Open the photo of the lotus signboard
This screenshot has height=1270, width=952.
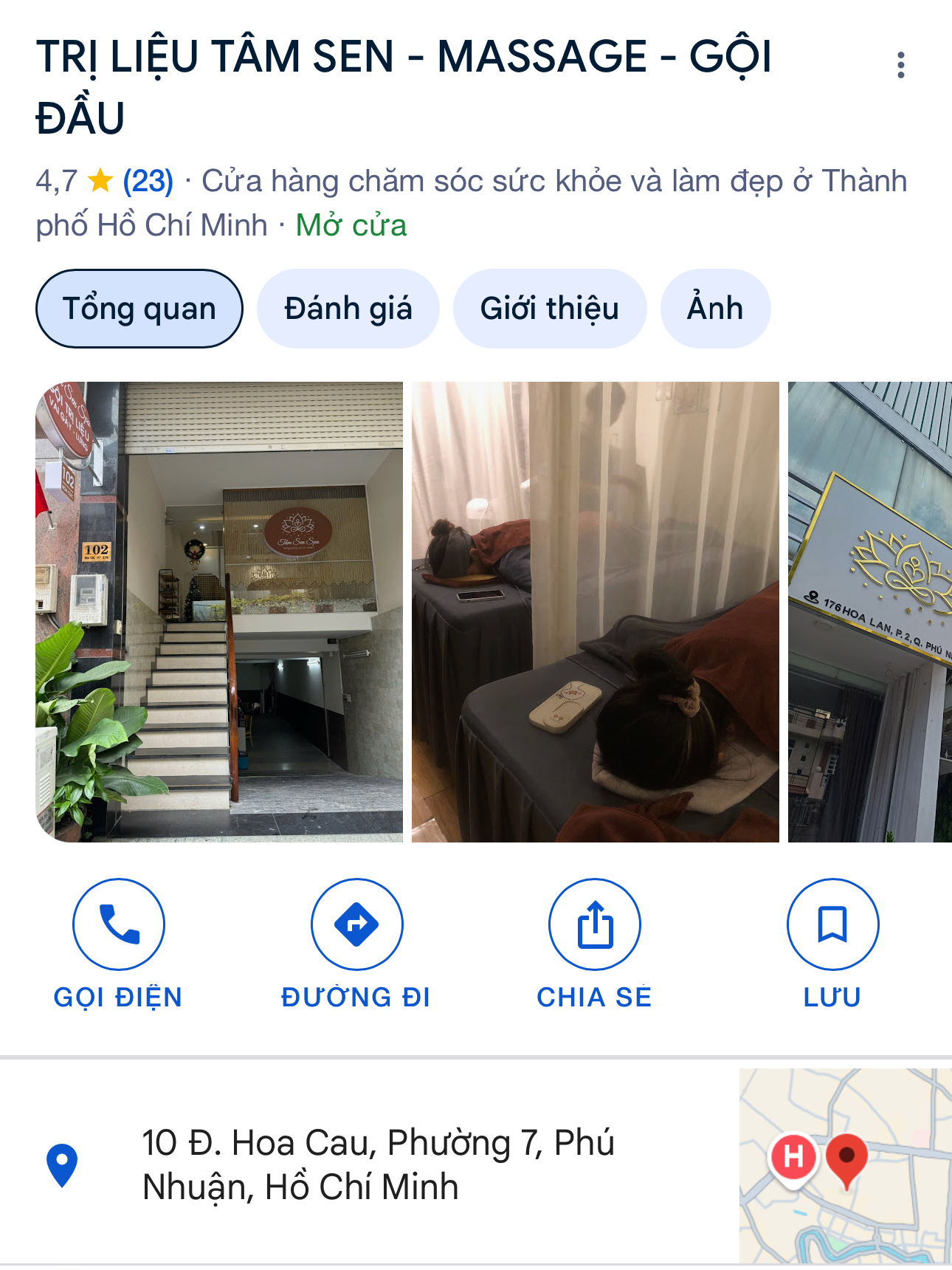(869, 611)
